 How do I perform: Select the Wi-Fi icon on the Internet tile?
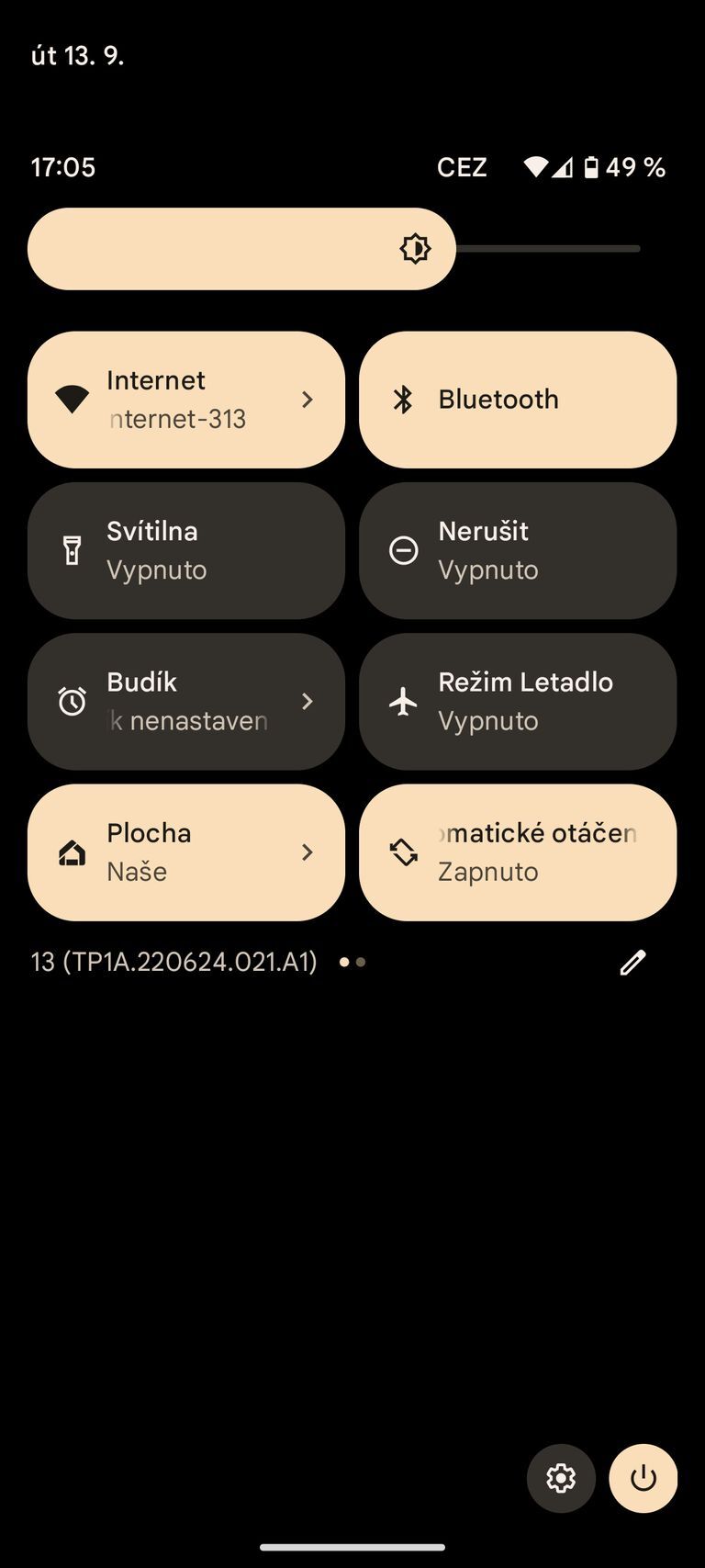[73, 399]
